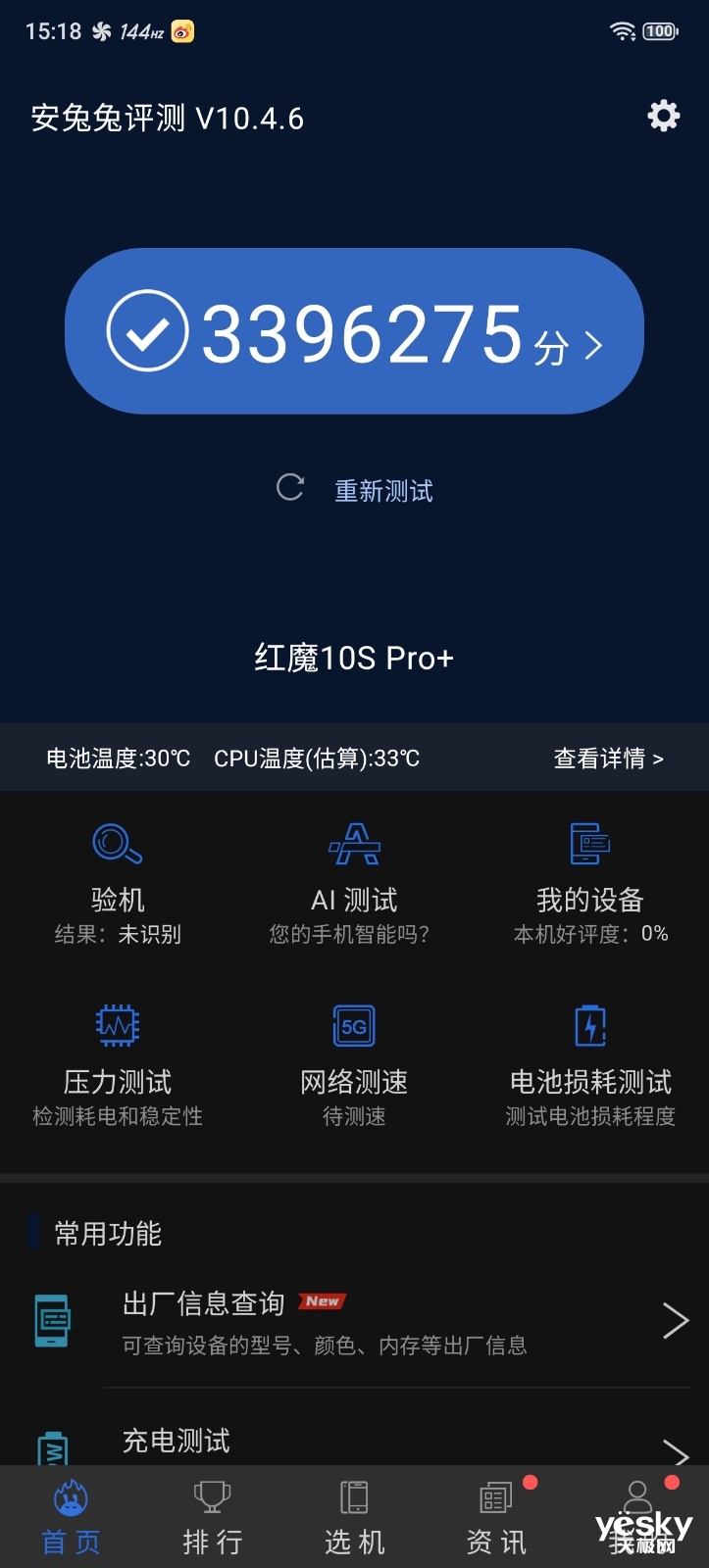Open 网络测速 network speed test

click(x=354, y=1065)
